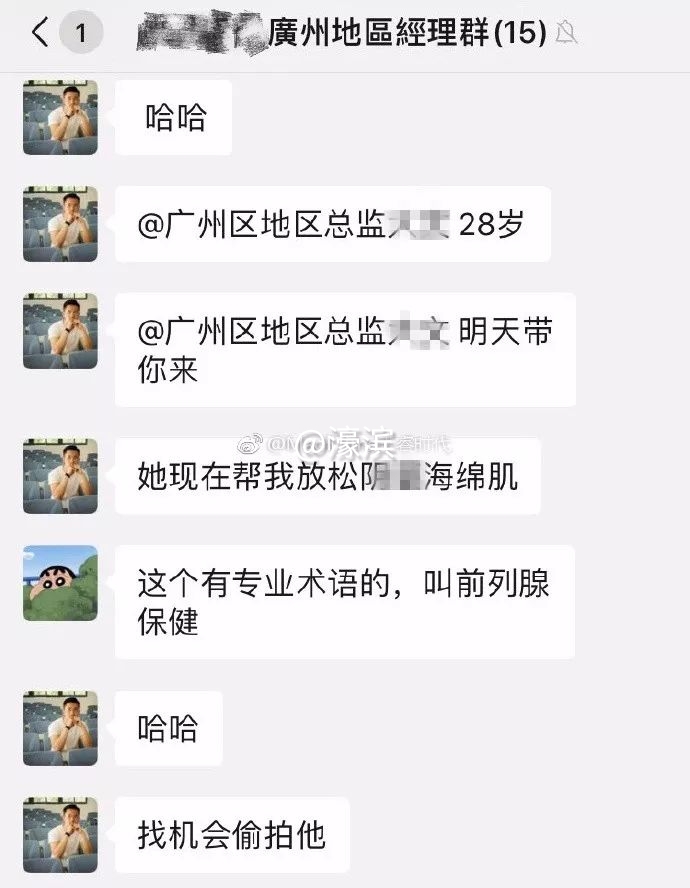Go back to the chat list
The height and width of the screenshot is (888, 690).
[40, 33]
